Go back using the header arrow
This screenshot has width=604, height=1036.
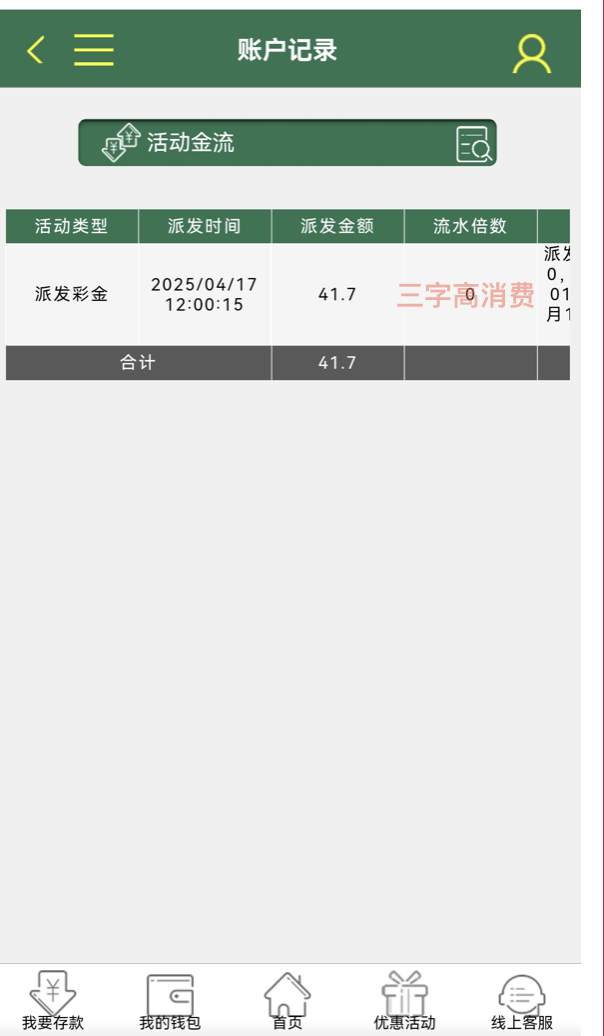[36, 50]
